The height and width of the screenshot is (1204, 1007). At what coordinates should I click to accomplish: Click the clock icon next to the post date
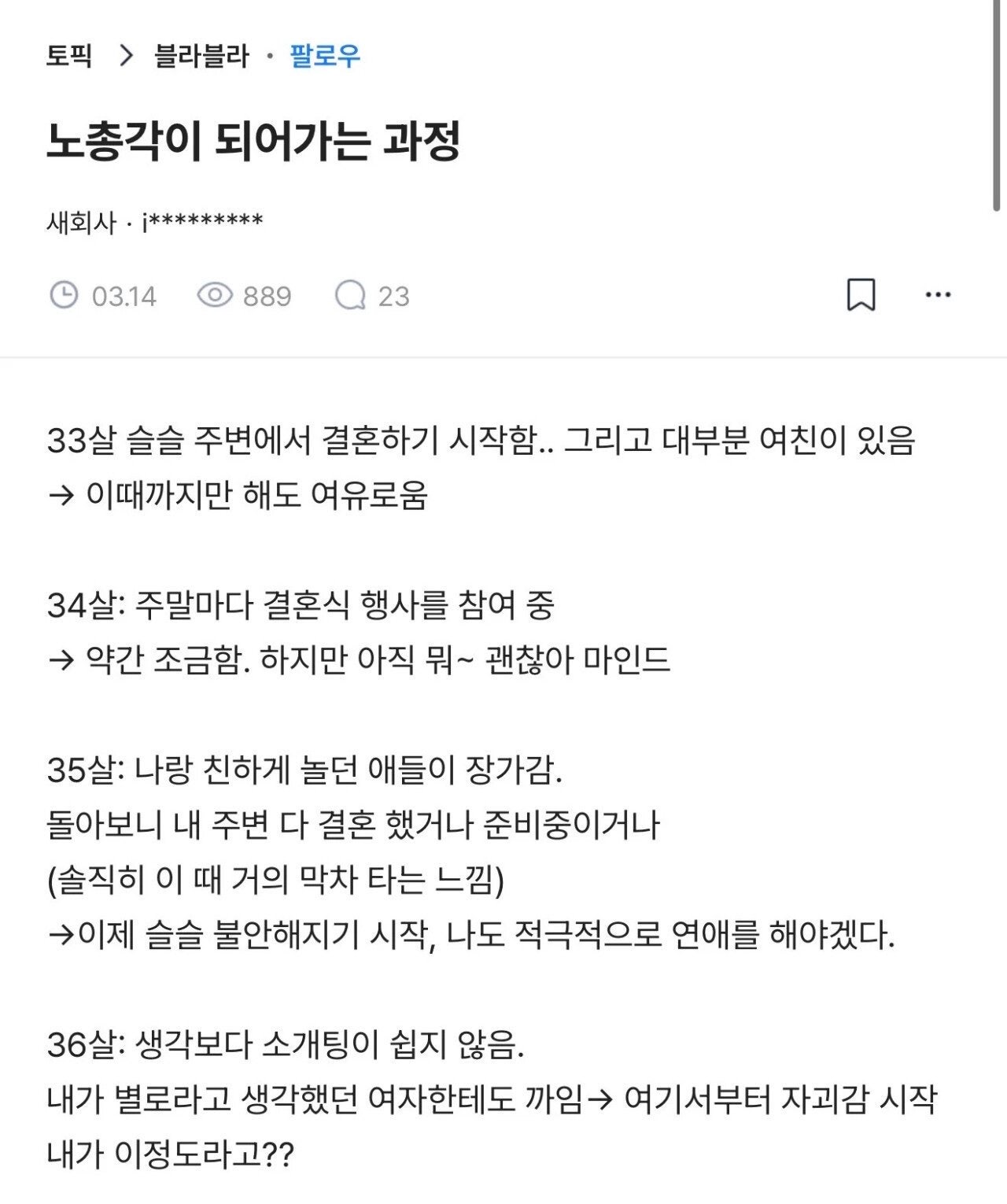[65, 297]
